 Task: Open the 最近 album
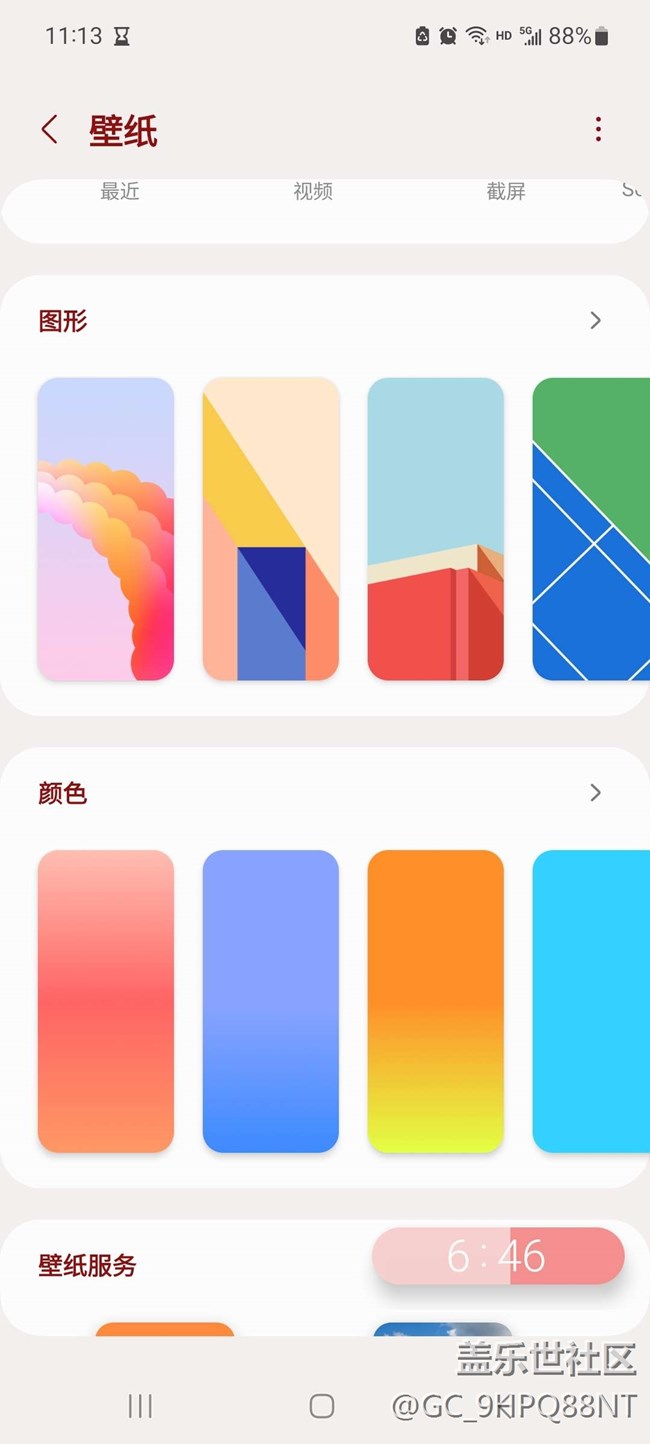click(120, 192)
